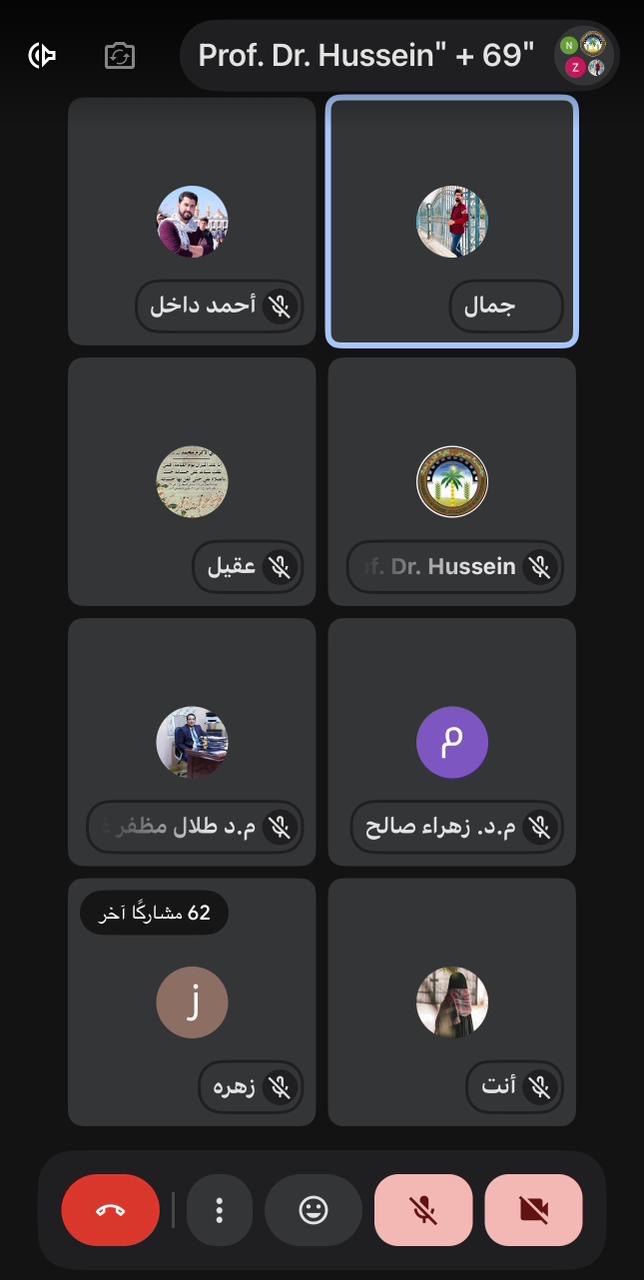Screen dimensions: 644x1280
Task: Tap your own video tile أنت
Action: click(x=452, y=1001)
